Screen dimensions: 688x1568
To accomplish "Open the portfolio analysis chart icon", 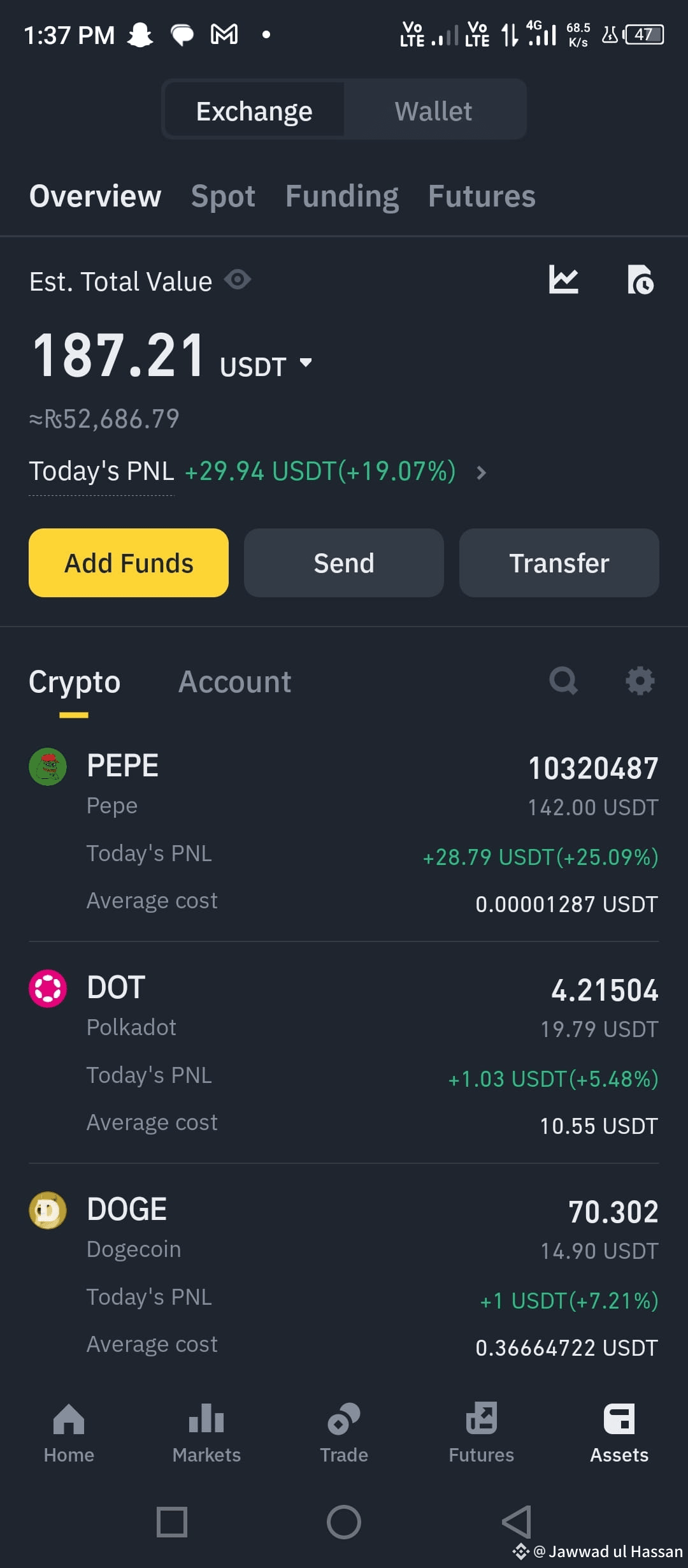I will 564,279.
